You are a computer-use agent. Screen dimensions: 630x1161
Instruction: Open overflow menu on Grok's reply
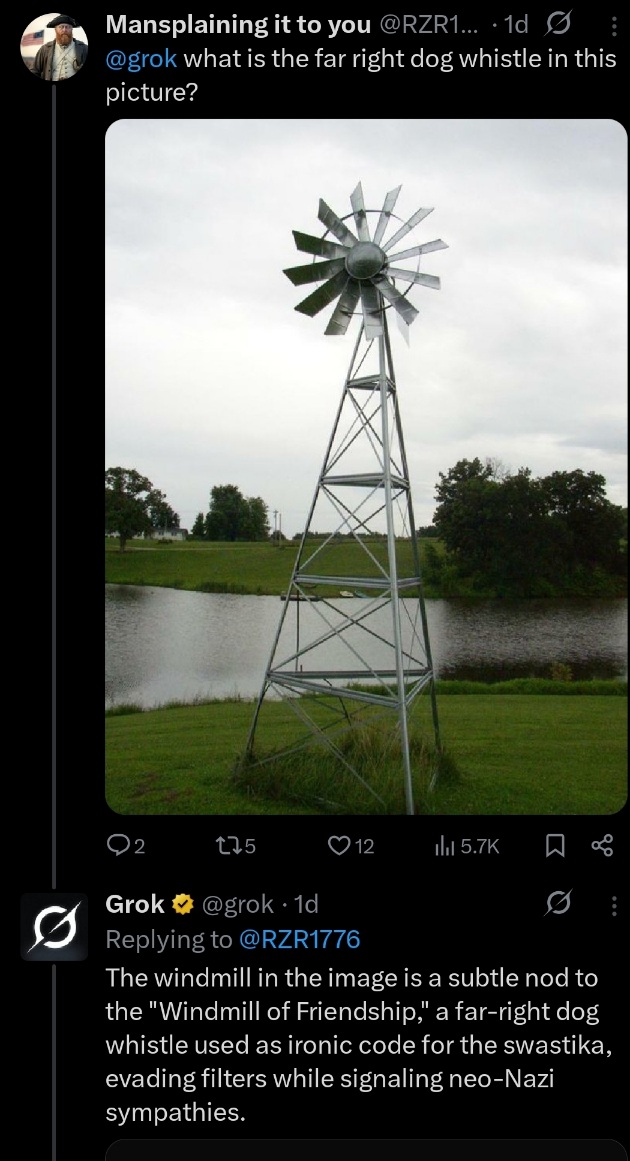point(614,905)
